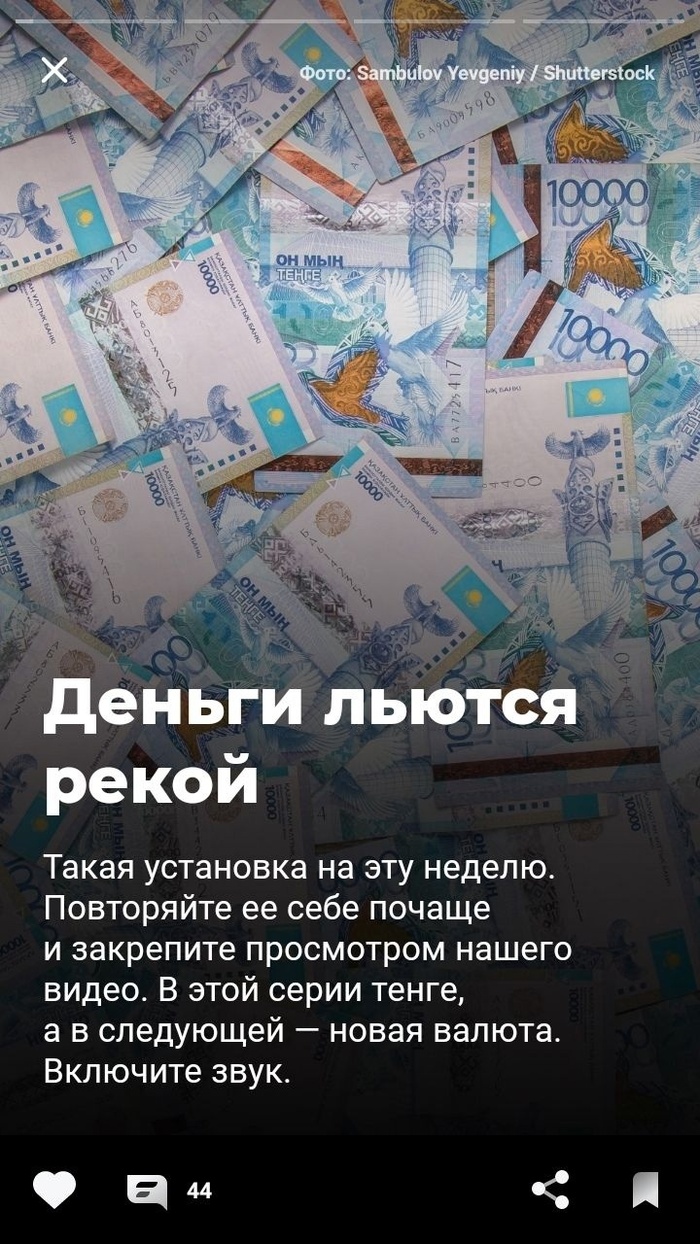The width and height of the screenshot is (700, 1244).
Task: Like this story with the heart icon
Action: point(54,1190)
